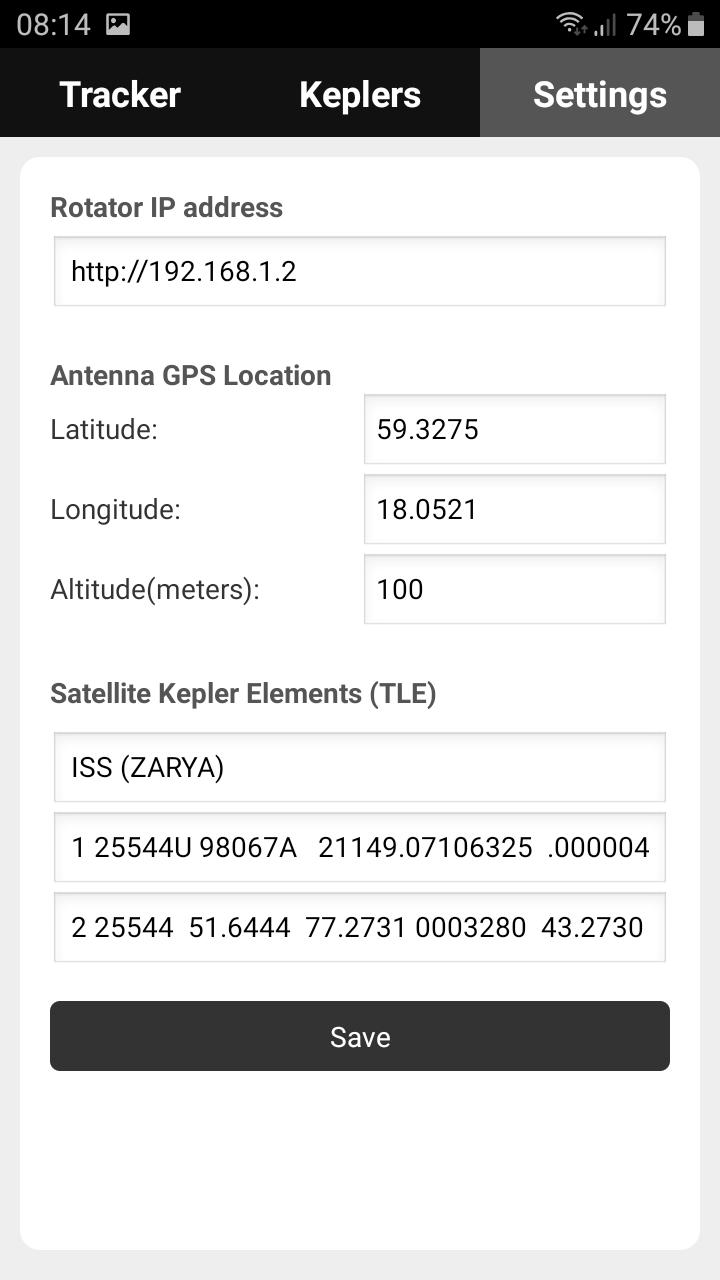Edit the ISS (ZARYA) satellite name field

[x=360, y=767]
